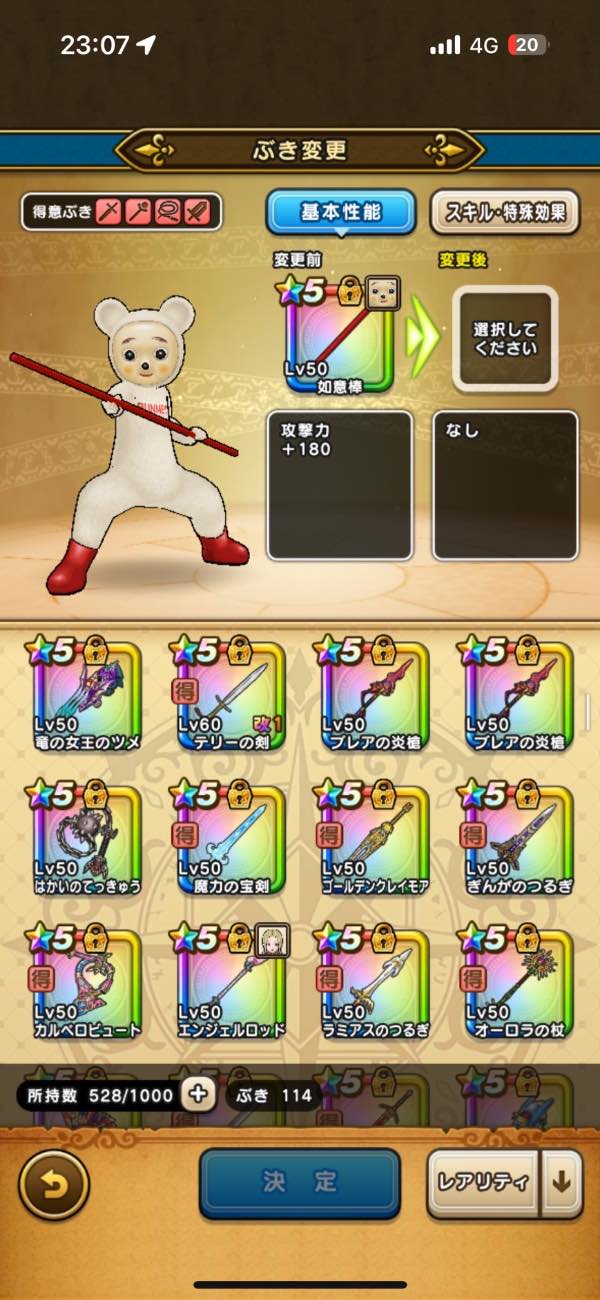Switch to the スキル・特殊効果 tab
The image size is (600, 1300).
click(505, 212)
